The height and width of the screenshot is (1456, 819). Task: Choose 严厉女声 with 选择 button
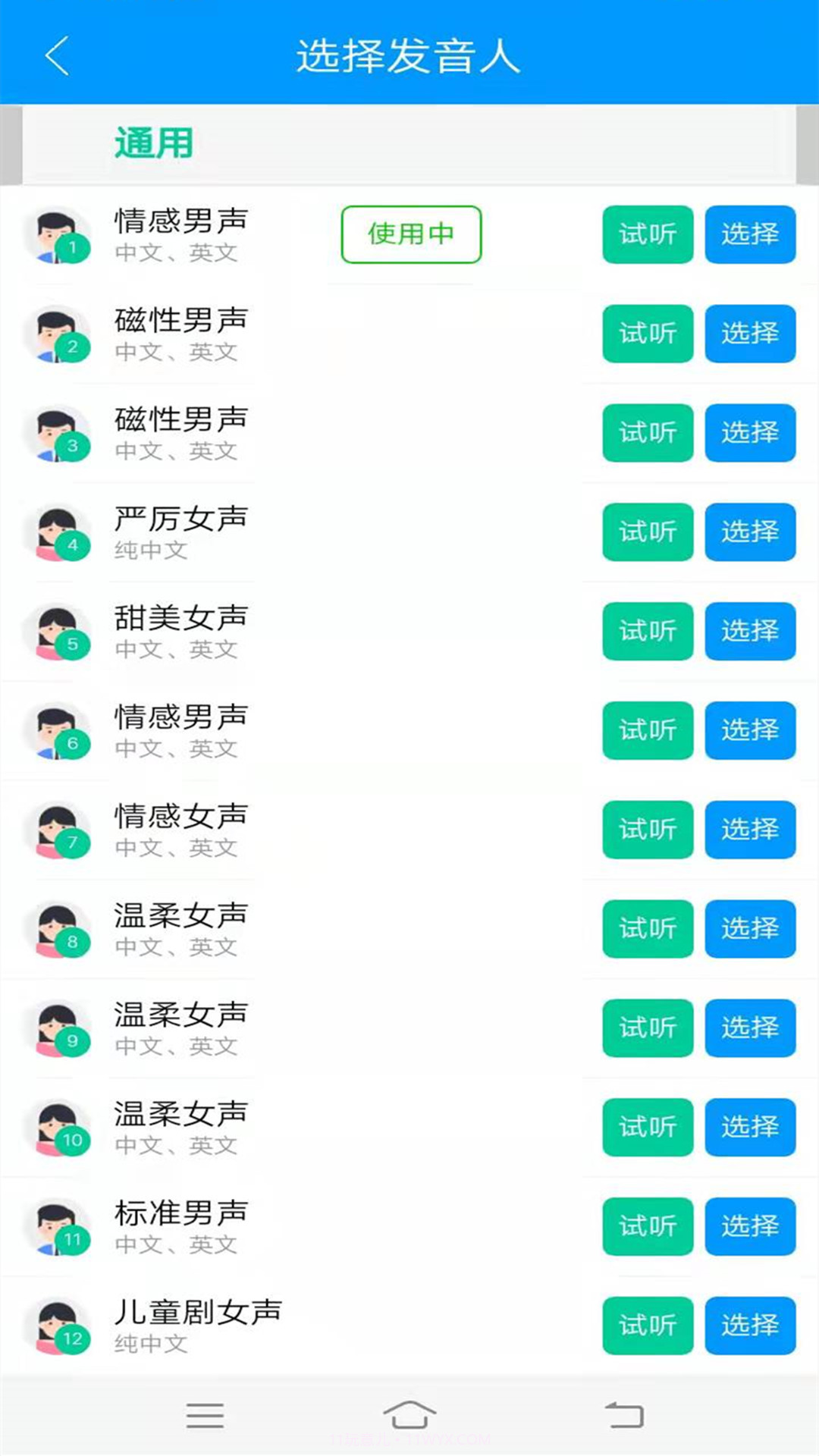coord(750,532)
